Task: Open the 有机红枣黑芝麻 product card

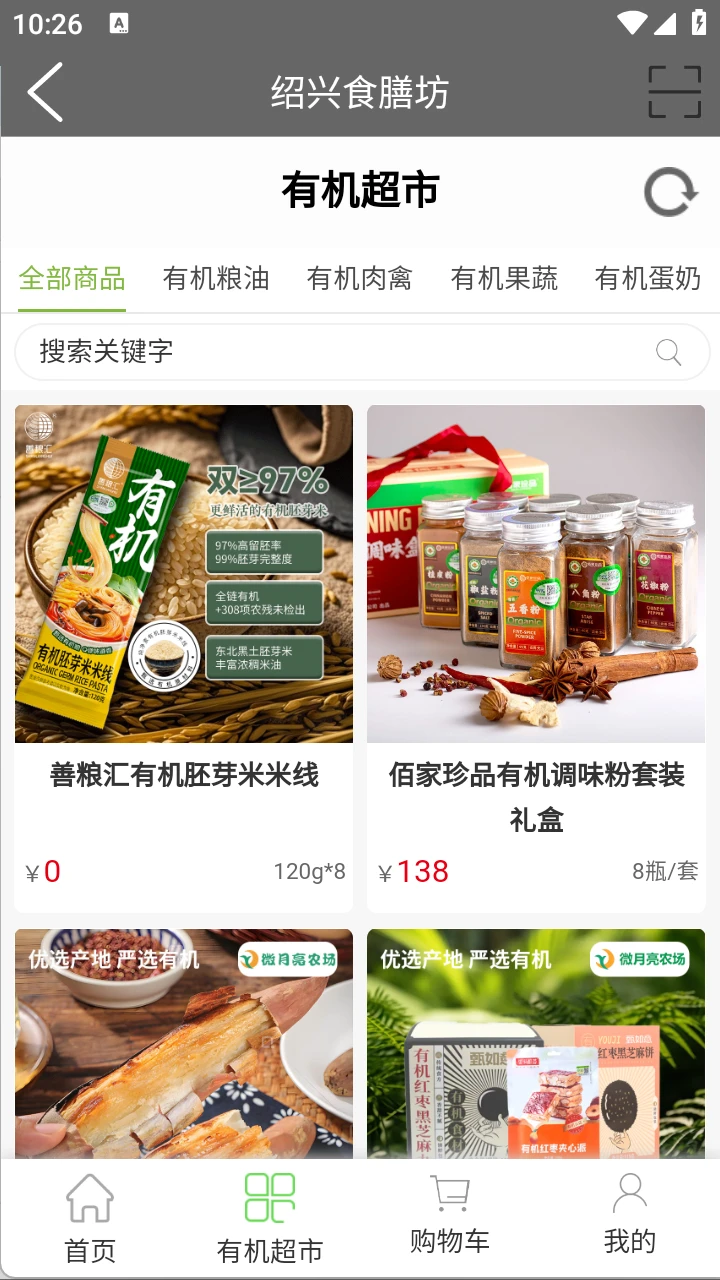Action: 536,1043
